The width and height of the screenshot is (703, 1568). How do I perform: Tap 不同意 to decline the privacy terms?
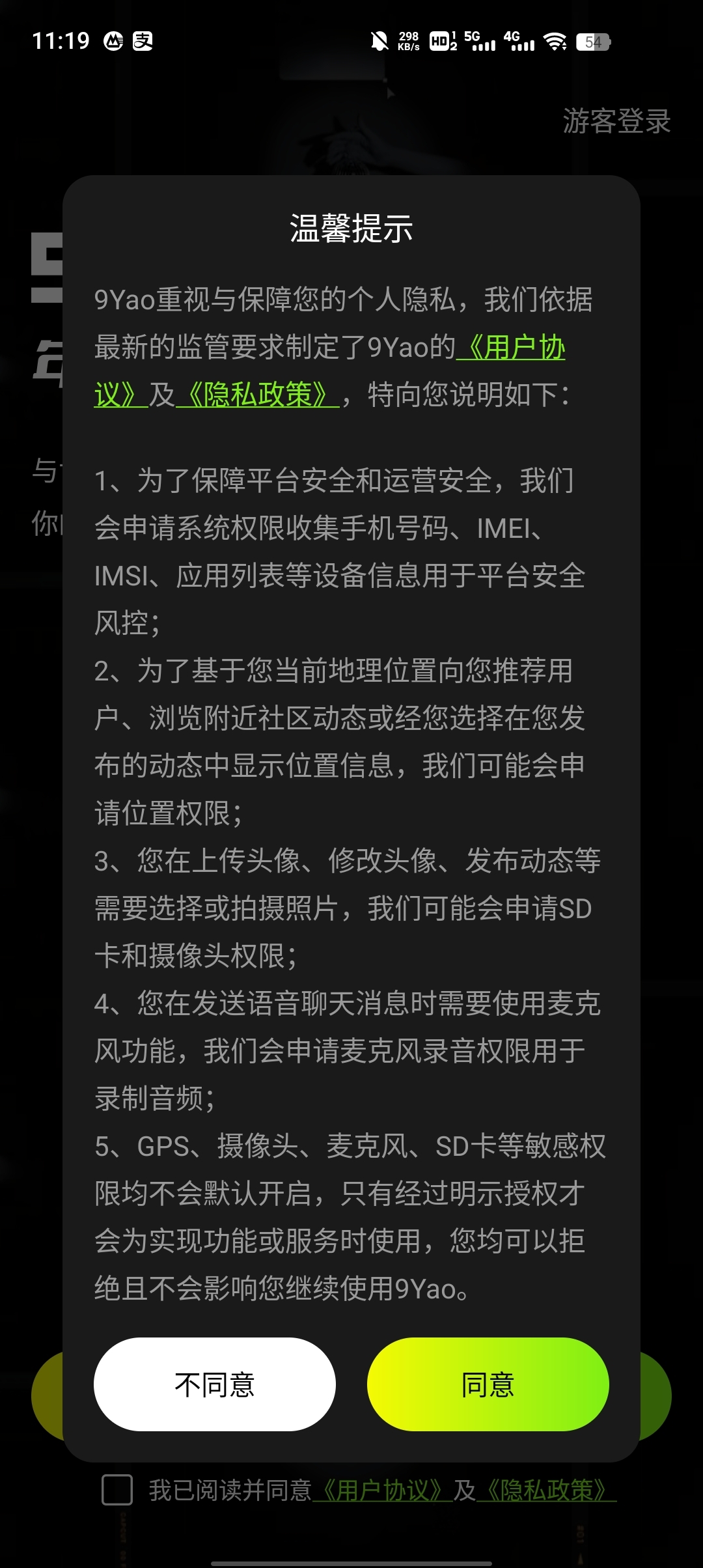tap(215, 1384)
